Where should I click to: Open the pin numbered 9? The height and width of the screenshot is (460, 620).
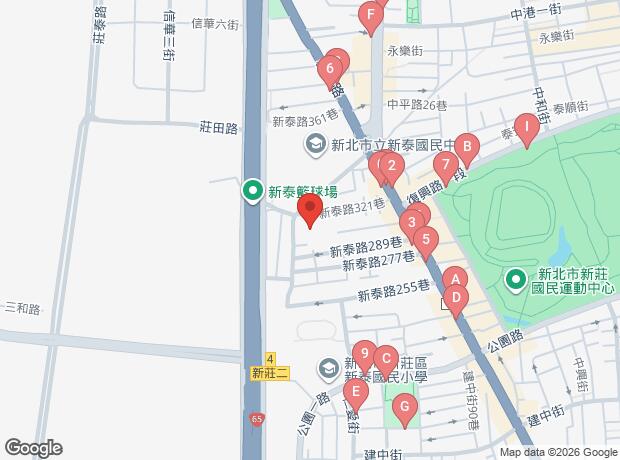click(x=365, y=356)
